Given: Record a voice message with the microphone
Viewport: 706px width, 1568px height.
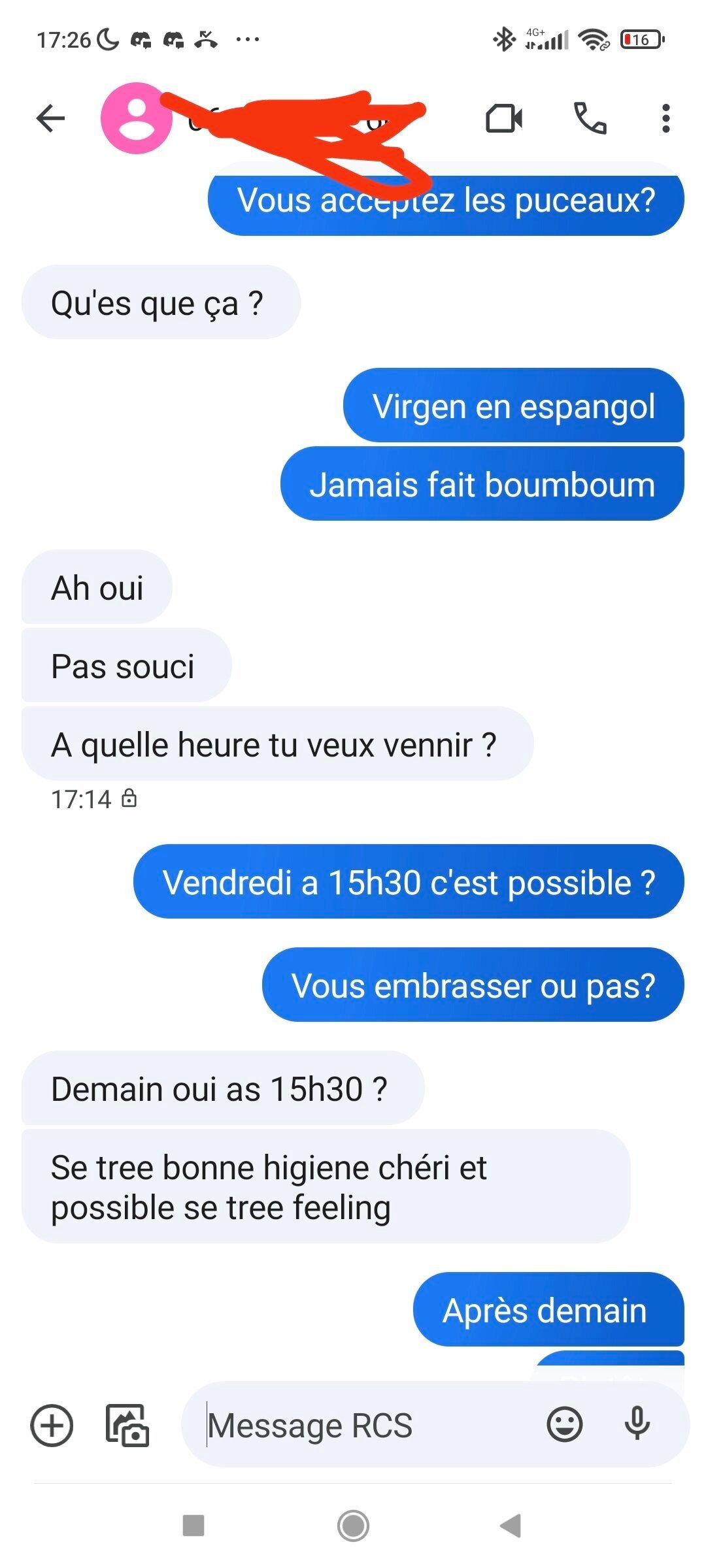Looking at the screenshot, I should point(637,1424).
